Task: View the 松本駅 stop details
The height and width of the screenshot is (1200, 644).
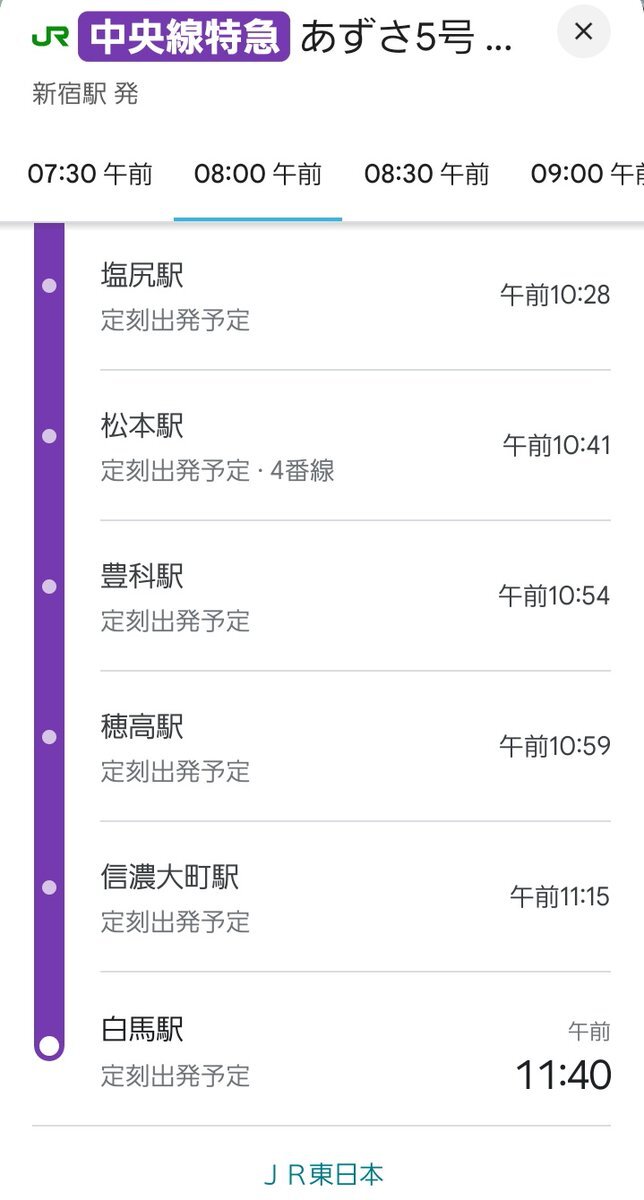Action: (354, 446)
